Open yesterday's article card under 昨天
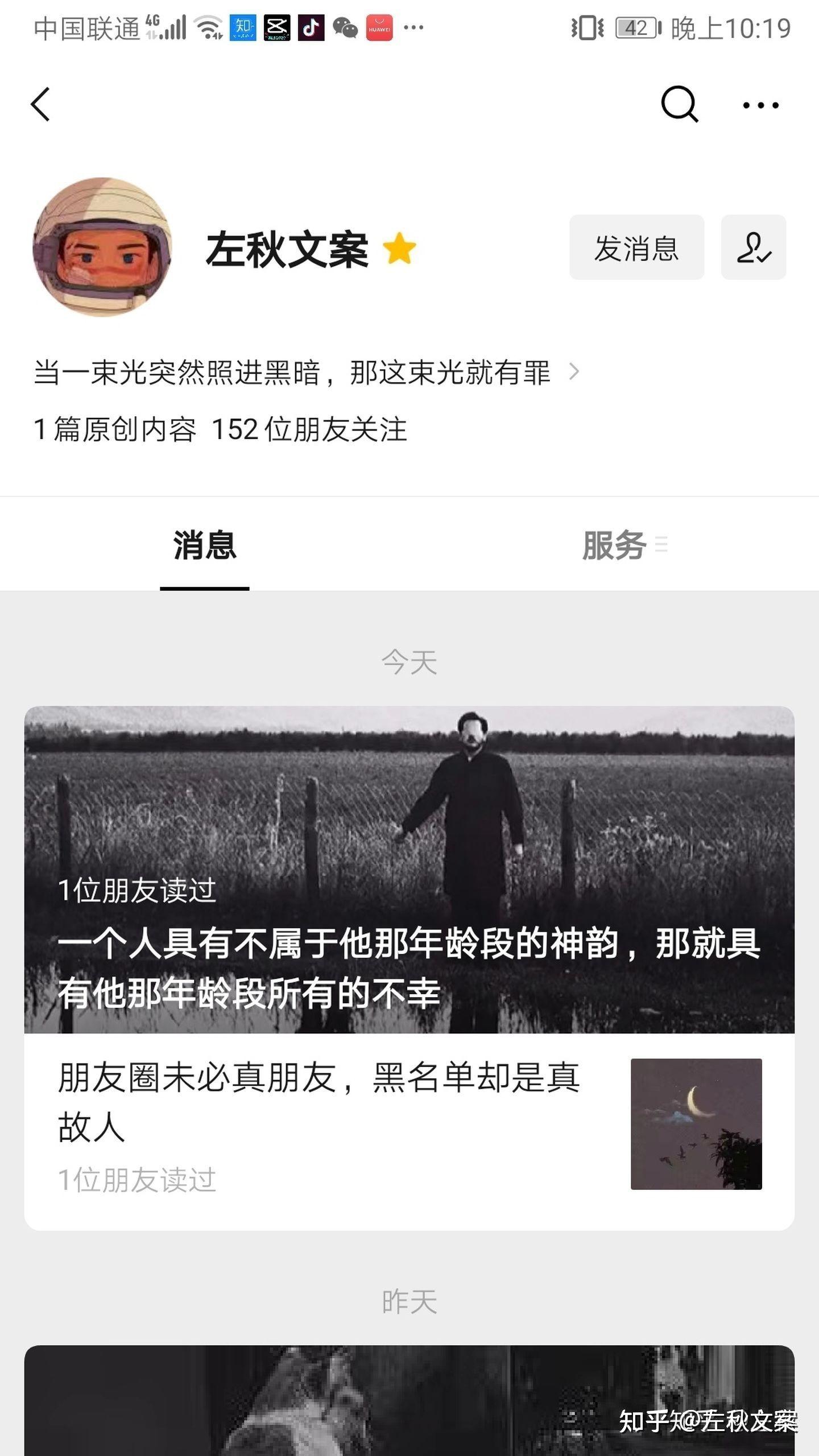Image resolution: width=819 pixels, height=1456 pixels. pyautogui.click(x=409, y=1399)
